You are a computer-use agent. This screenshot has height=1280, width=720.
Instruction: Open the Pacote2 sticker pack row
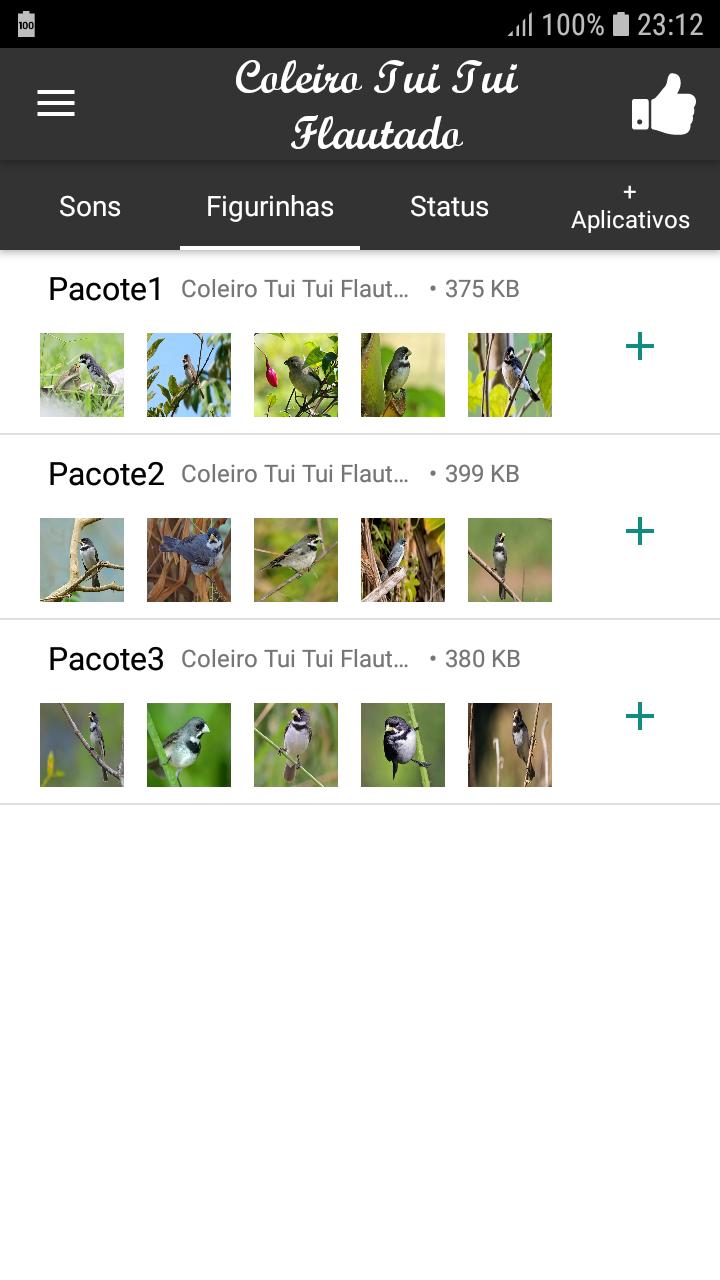(x=360, y=527)
